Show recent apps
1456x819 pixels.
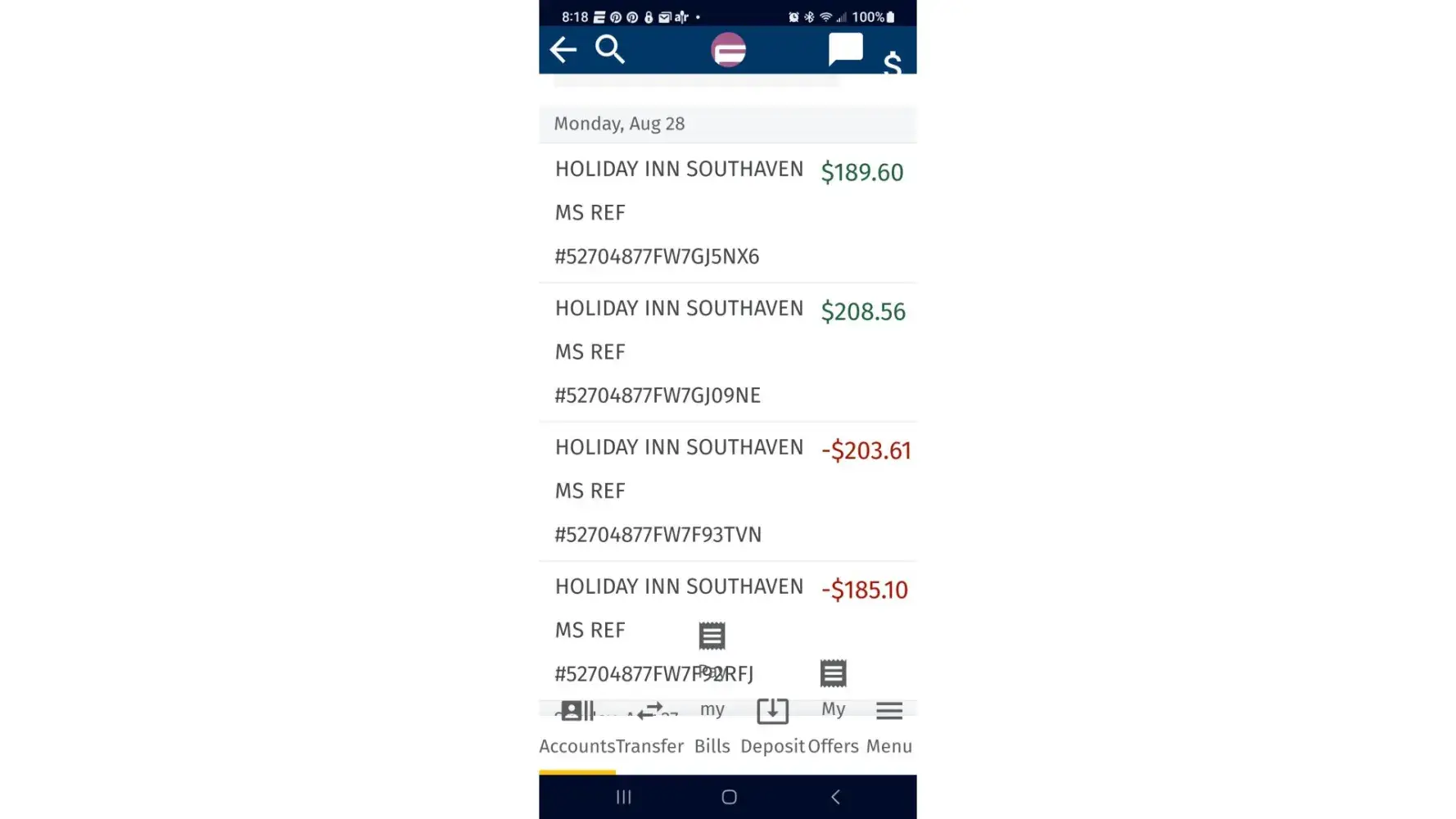click(624, 797)
